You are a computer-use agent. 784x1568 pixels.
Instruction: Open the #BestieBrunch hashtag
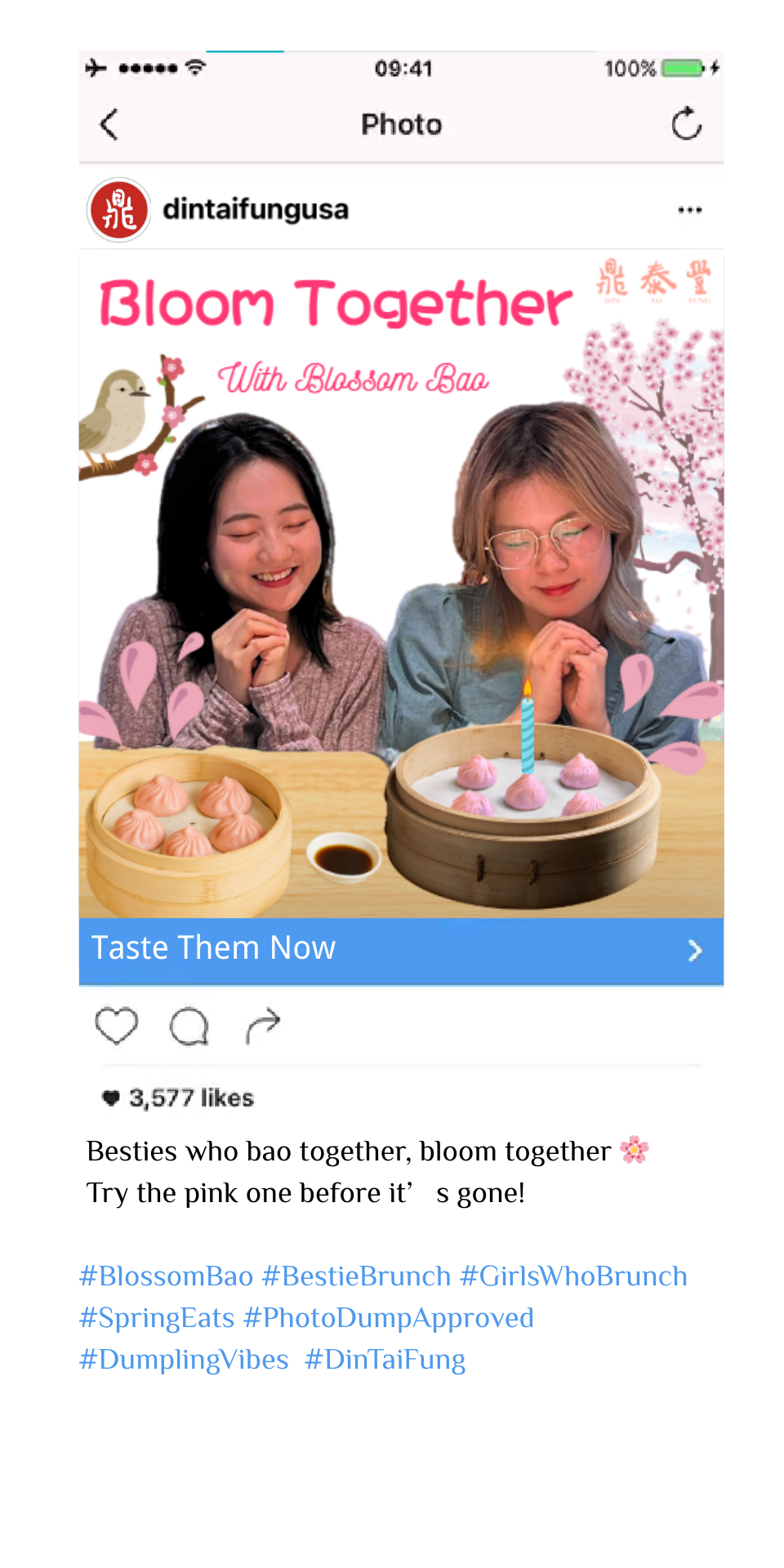(356, 1276)
